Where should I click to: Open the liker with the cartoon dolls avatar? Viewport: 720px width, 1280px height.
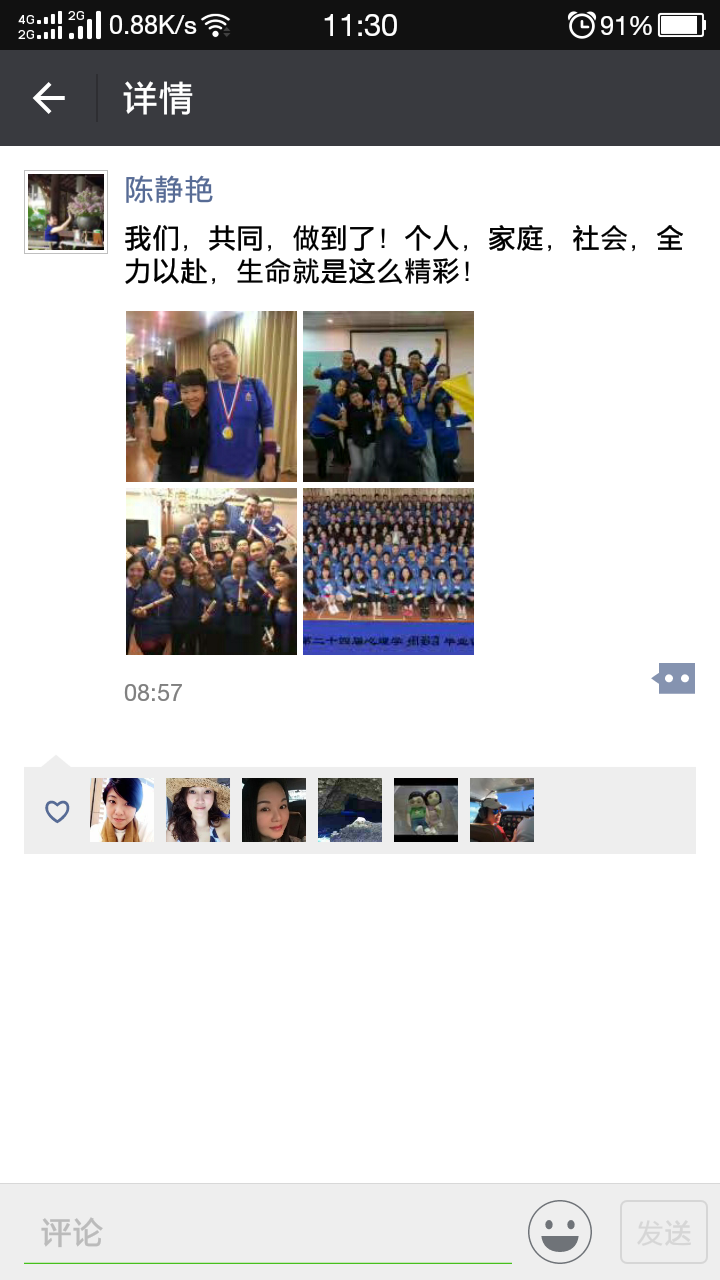click(426, 810)
